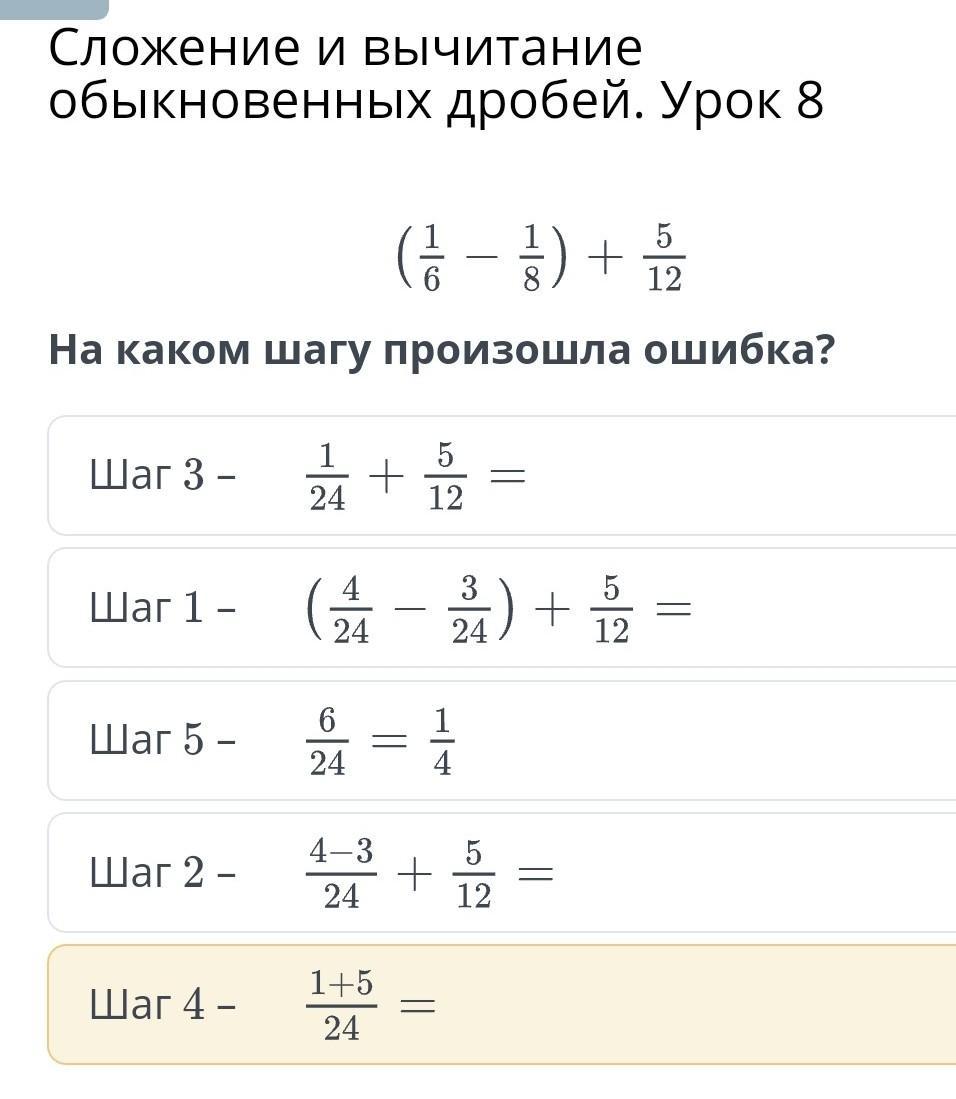Select answer option Шаг 2
956x1099 pixels.
coord(500,873)
